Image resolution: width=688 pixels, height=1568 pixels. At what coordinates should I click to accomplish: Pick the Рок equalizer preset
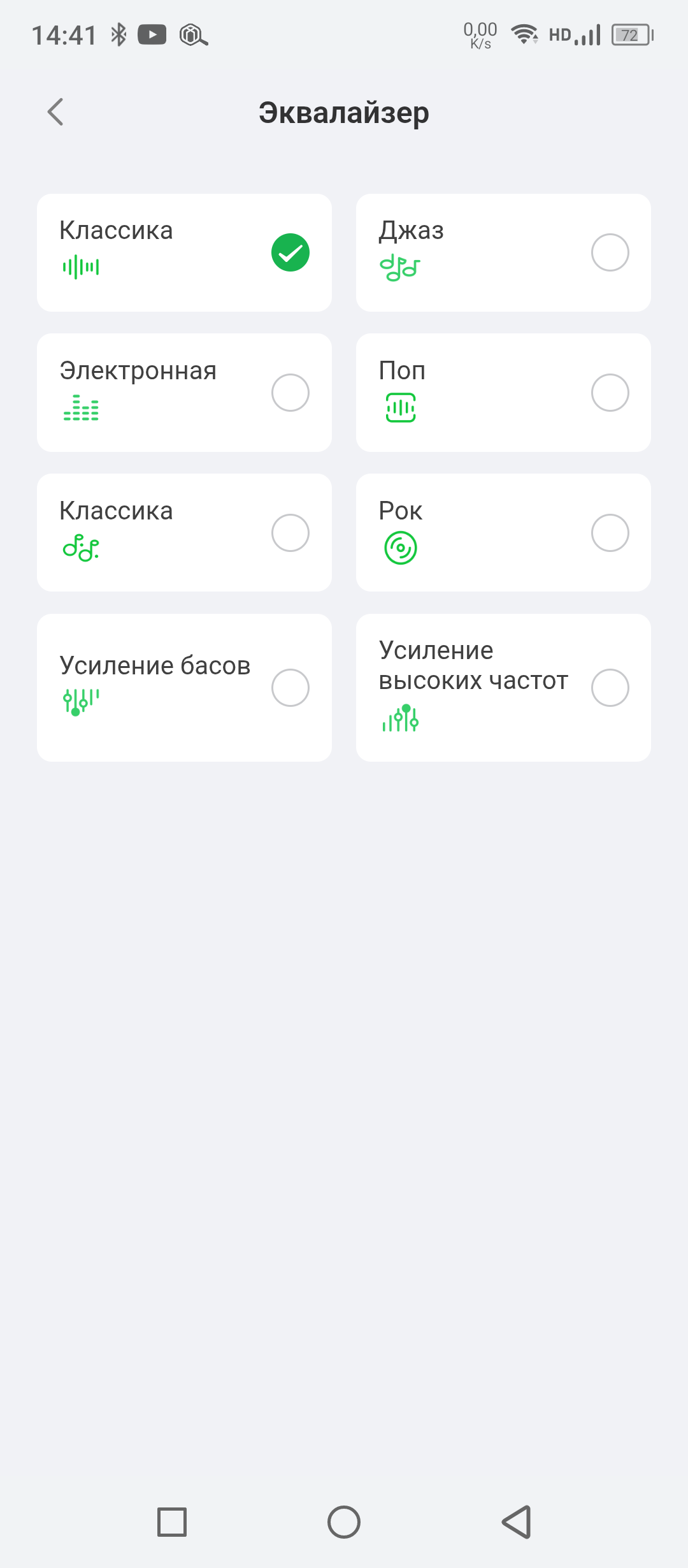click(x=610, y=533)
